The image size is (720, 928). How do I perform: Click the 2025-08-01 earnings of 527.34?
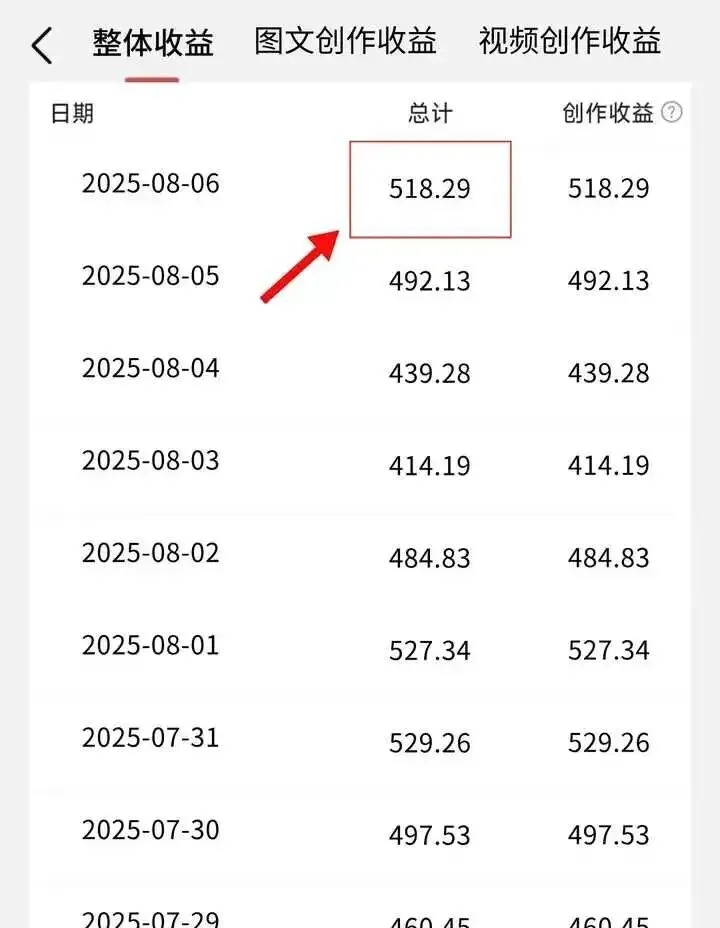(x=428, y=650)
